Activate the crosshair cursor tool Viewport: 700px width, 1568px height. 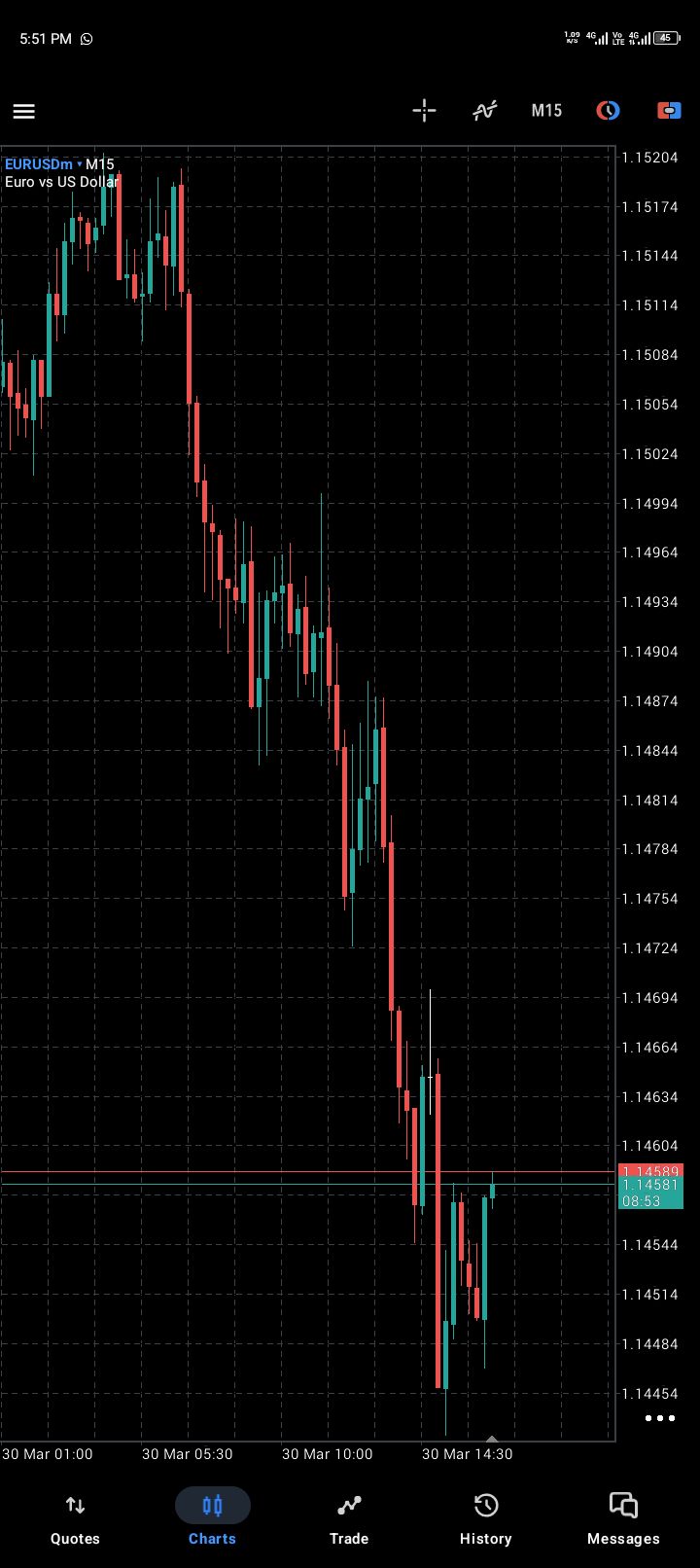424,111
